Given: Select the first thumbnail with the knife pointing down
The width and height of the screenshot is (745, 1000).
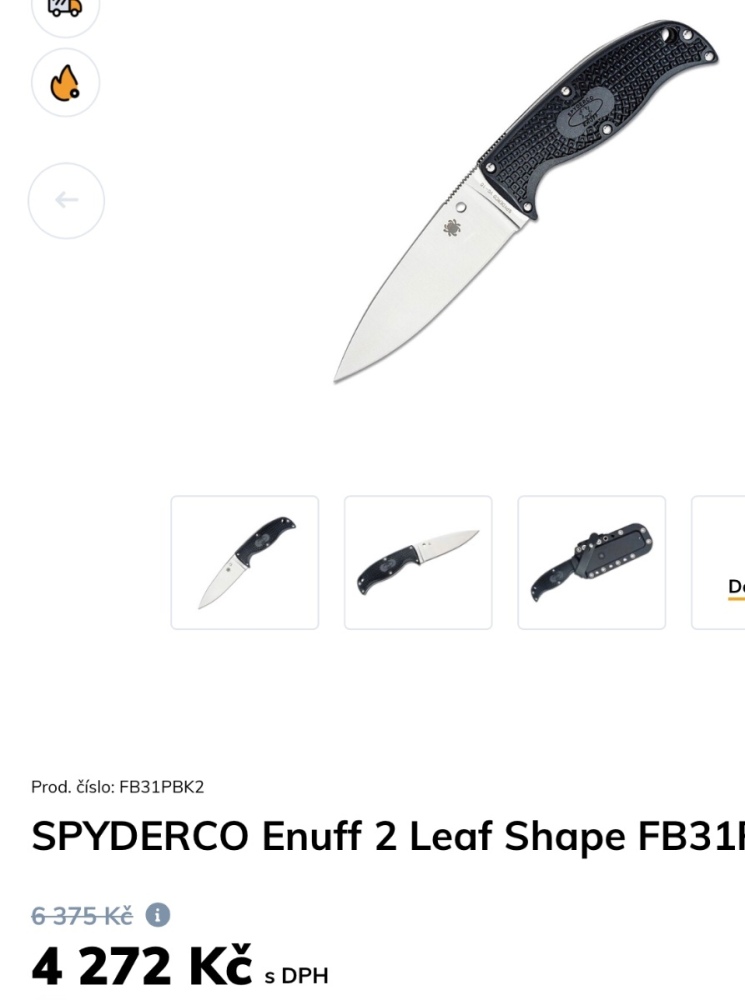Looking at the screenshot, I should coord(245,562).
